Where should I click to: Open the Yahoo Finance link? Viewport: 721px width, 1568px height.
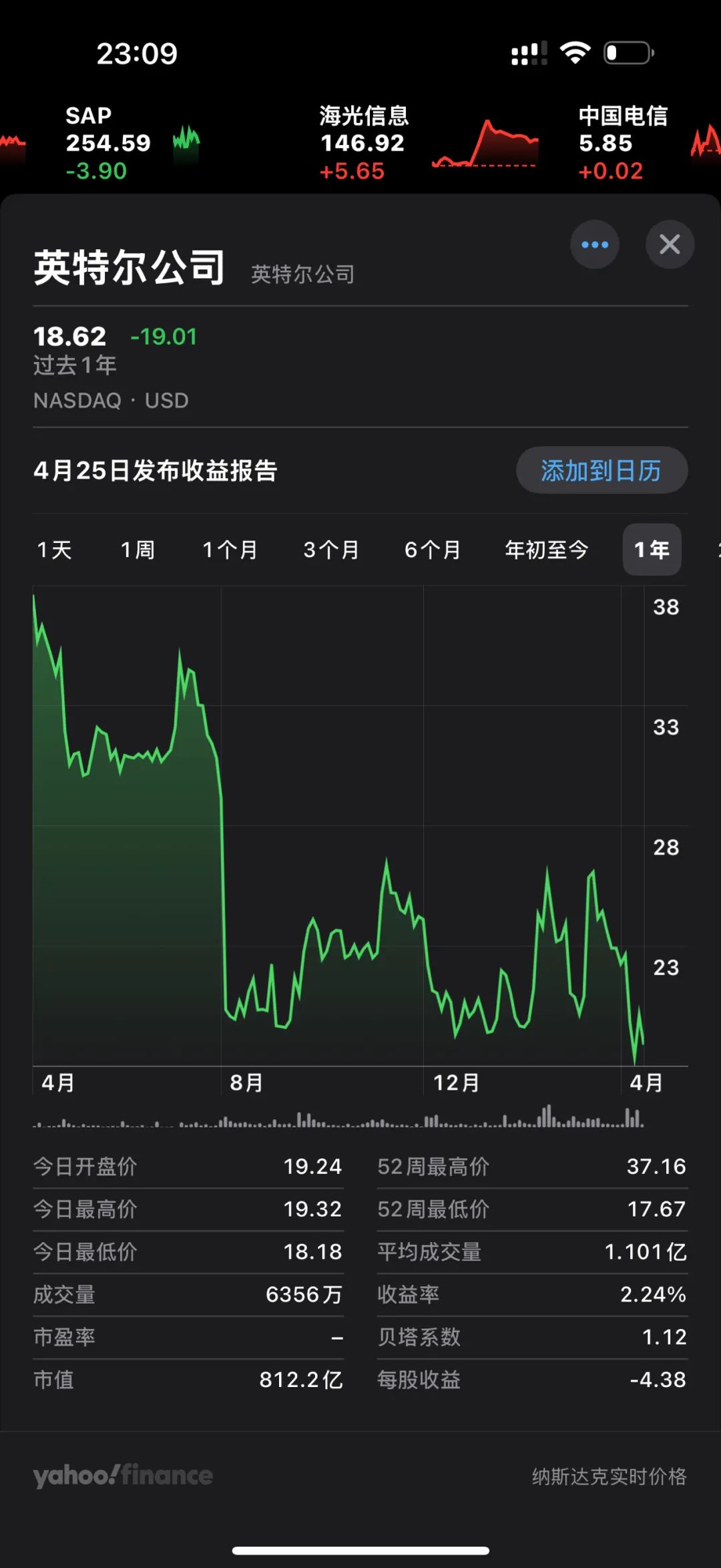point(123,1475)
